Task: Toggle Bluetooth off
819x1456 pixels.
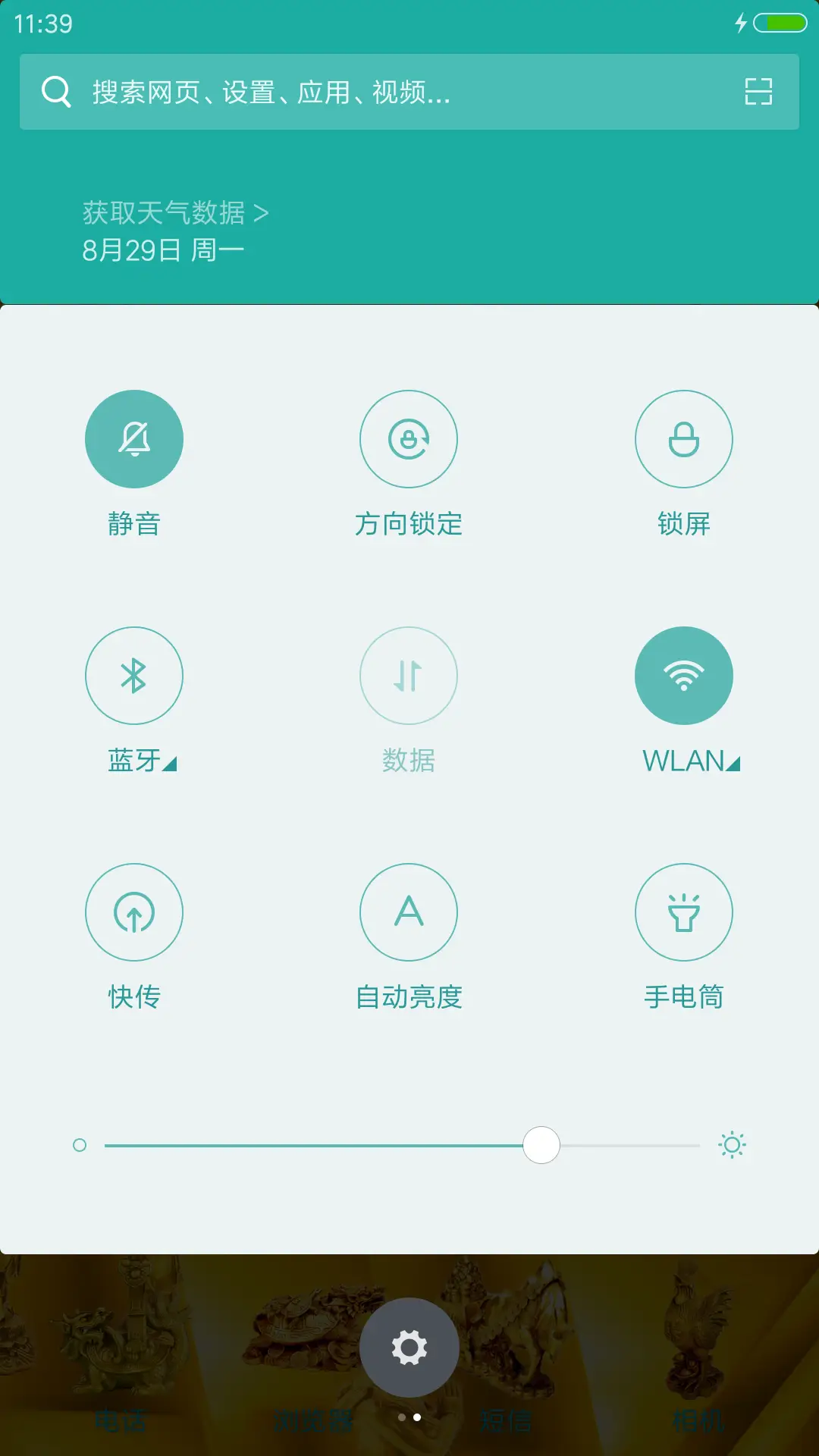Action: (134, 676)
